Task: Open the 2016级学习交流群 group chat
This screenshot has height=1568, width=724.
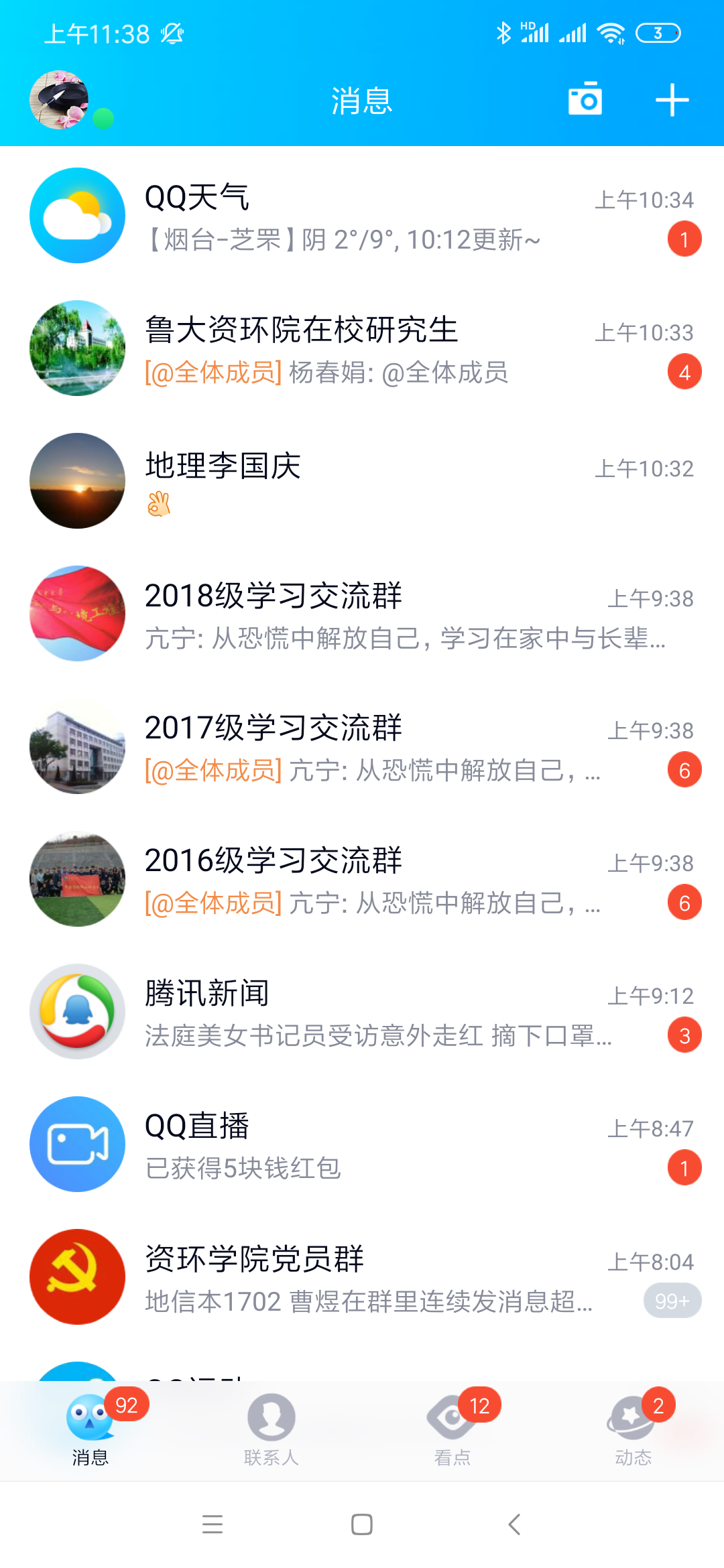Action: coord(362,879)
